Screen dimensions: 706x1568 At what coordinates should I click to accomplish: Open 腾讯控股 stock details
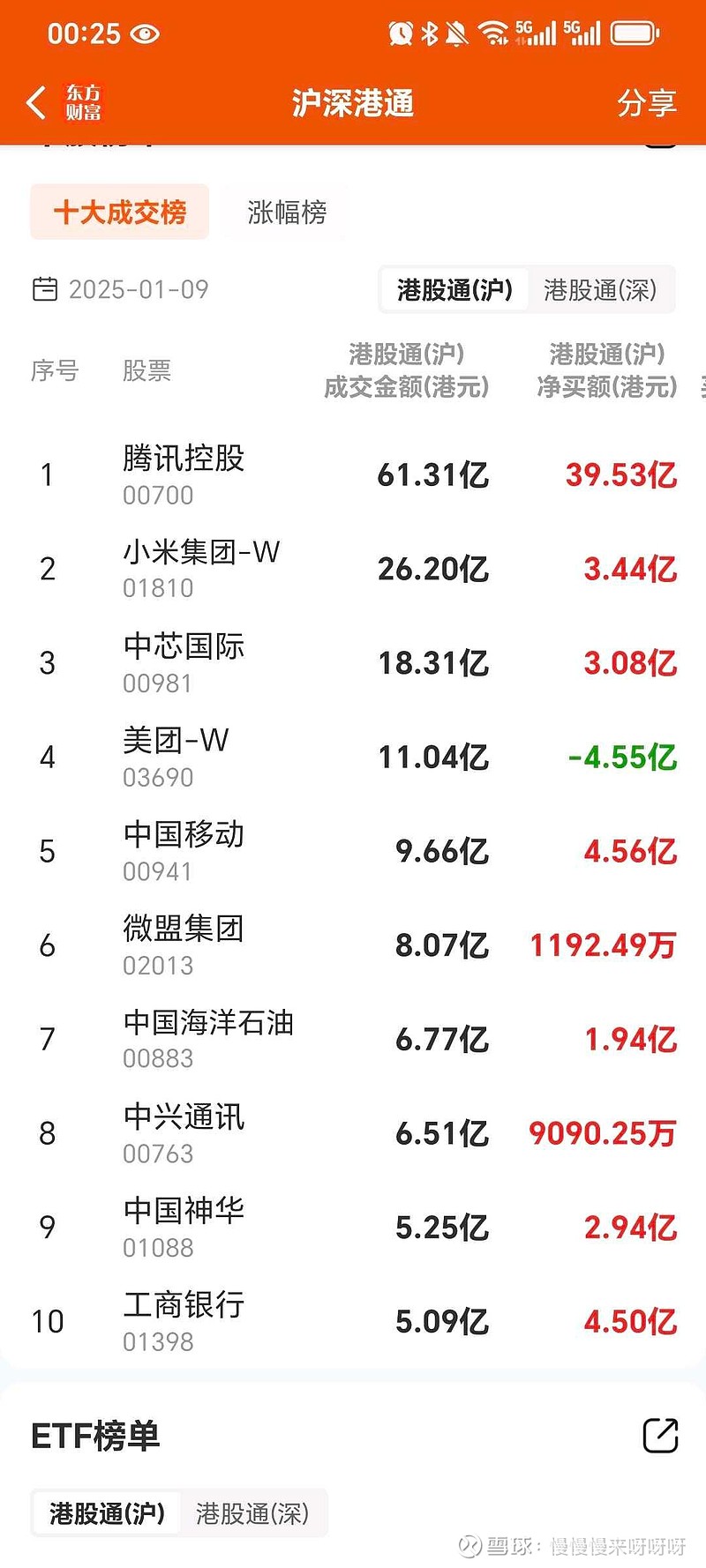(x=181, y=474)
